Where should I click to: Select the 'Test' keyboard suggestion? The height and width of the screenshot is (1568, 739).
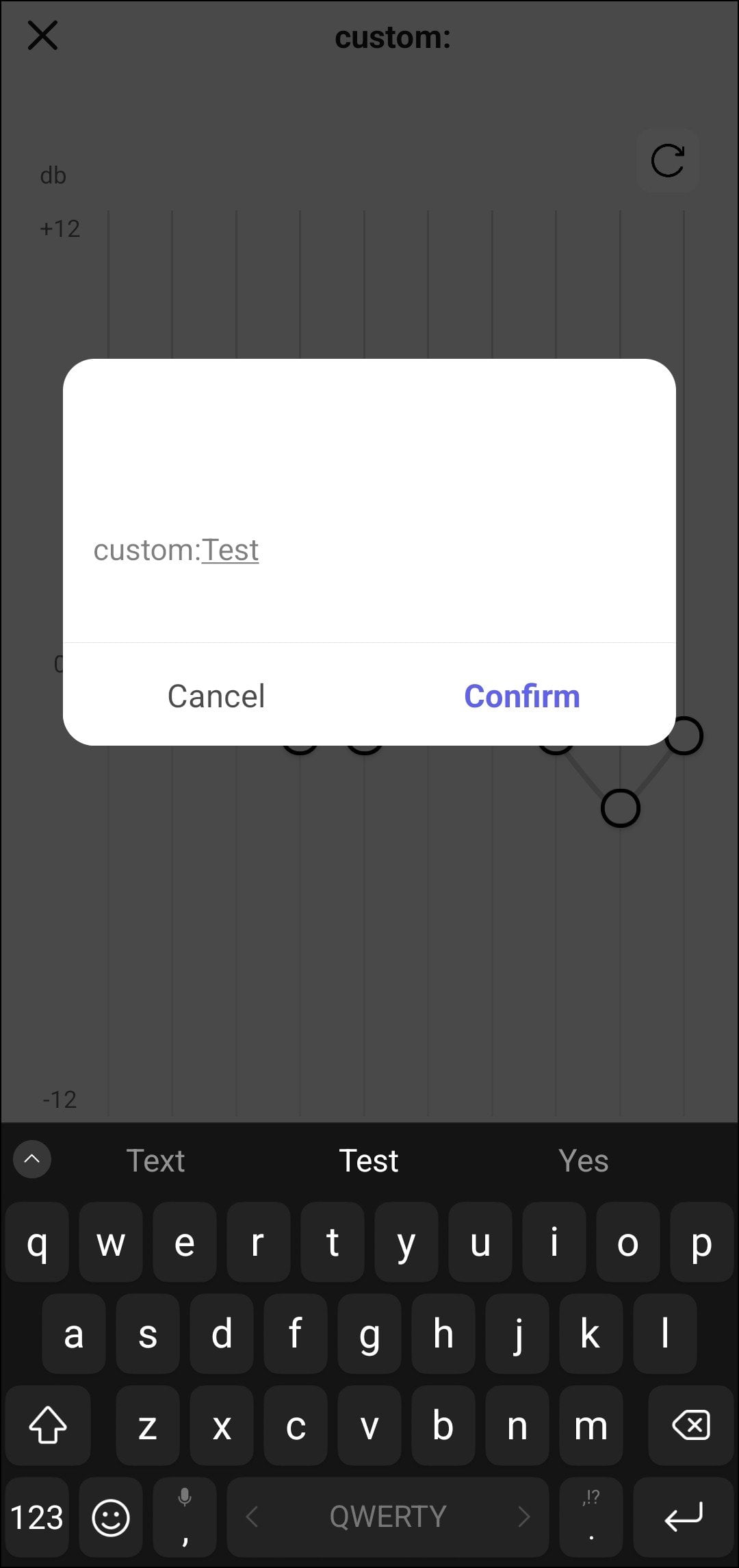click(369, 1161)
